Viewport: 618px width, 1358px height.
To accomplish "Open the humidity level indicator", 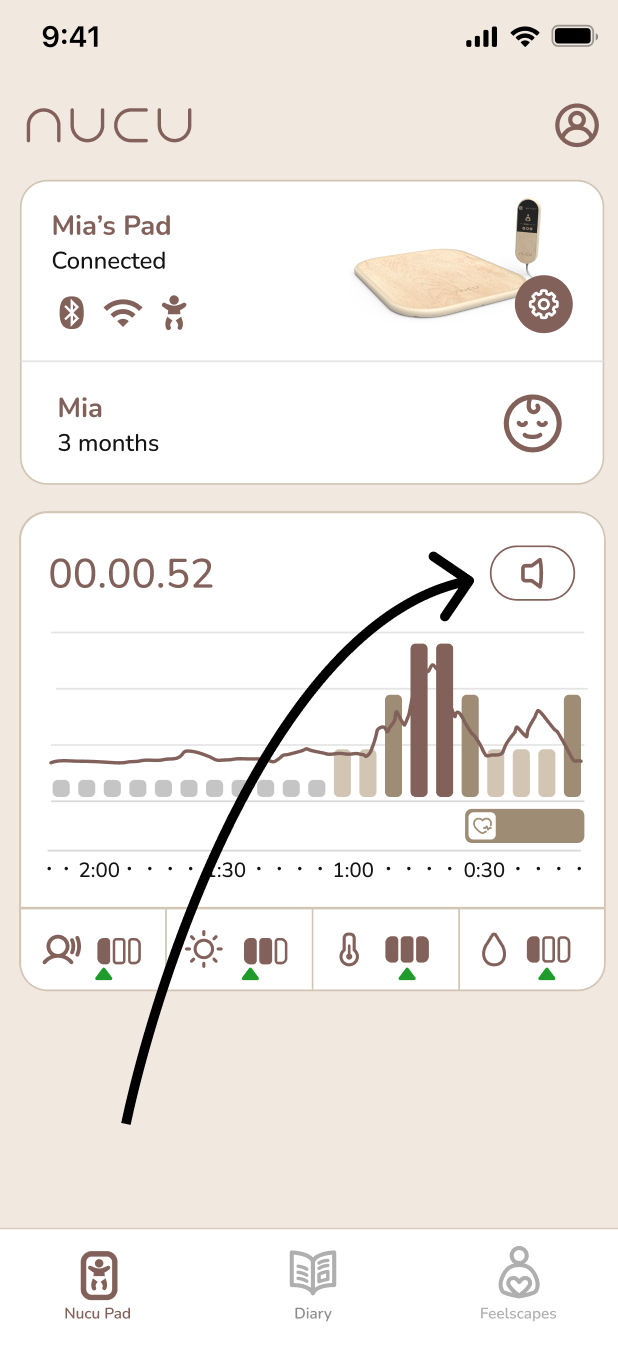I will click(x=532, y=950).
